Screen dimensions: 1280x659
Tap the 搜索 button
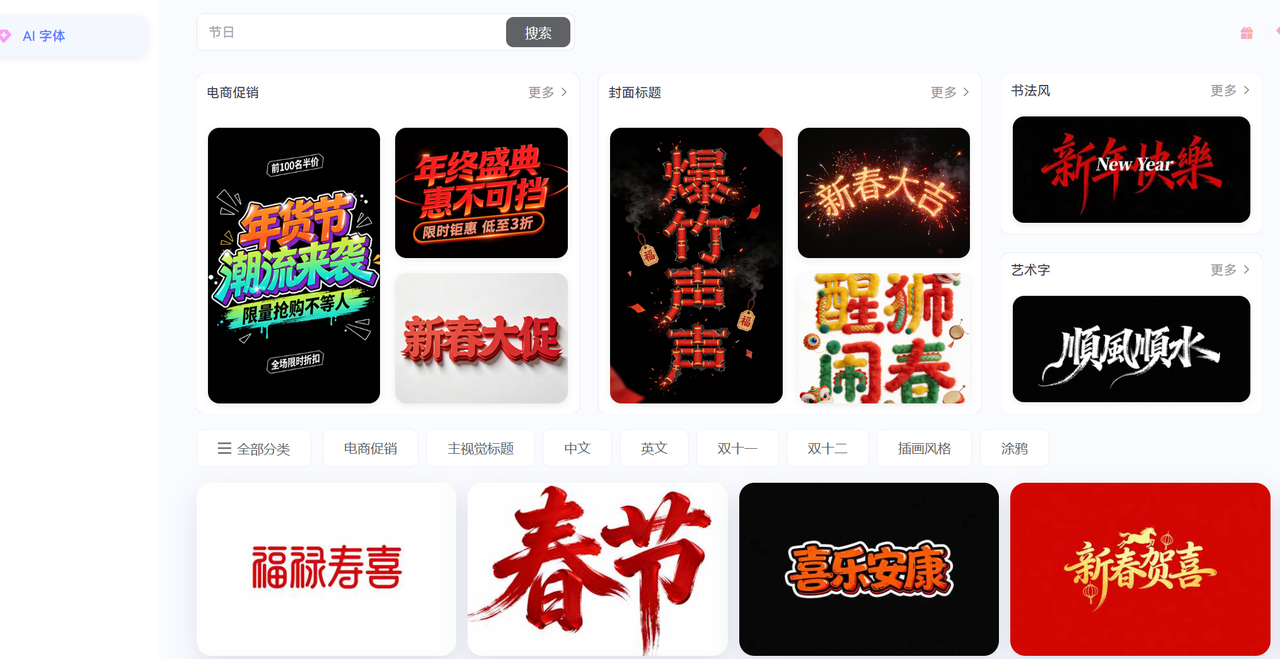pos(538,32)
